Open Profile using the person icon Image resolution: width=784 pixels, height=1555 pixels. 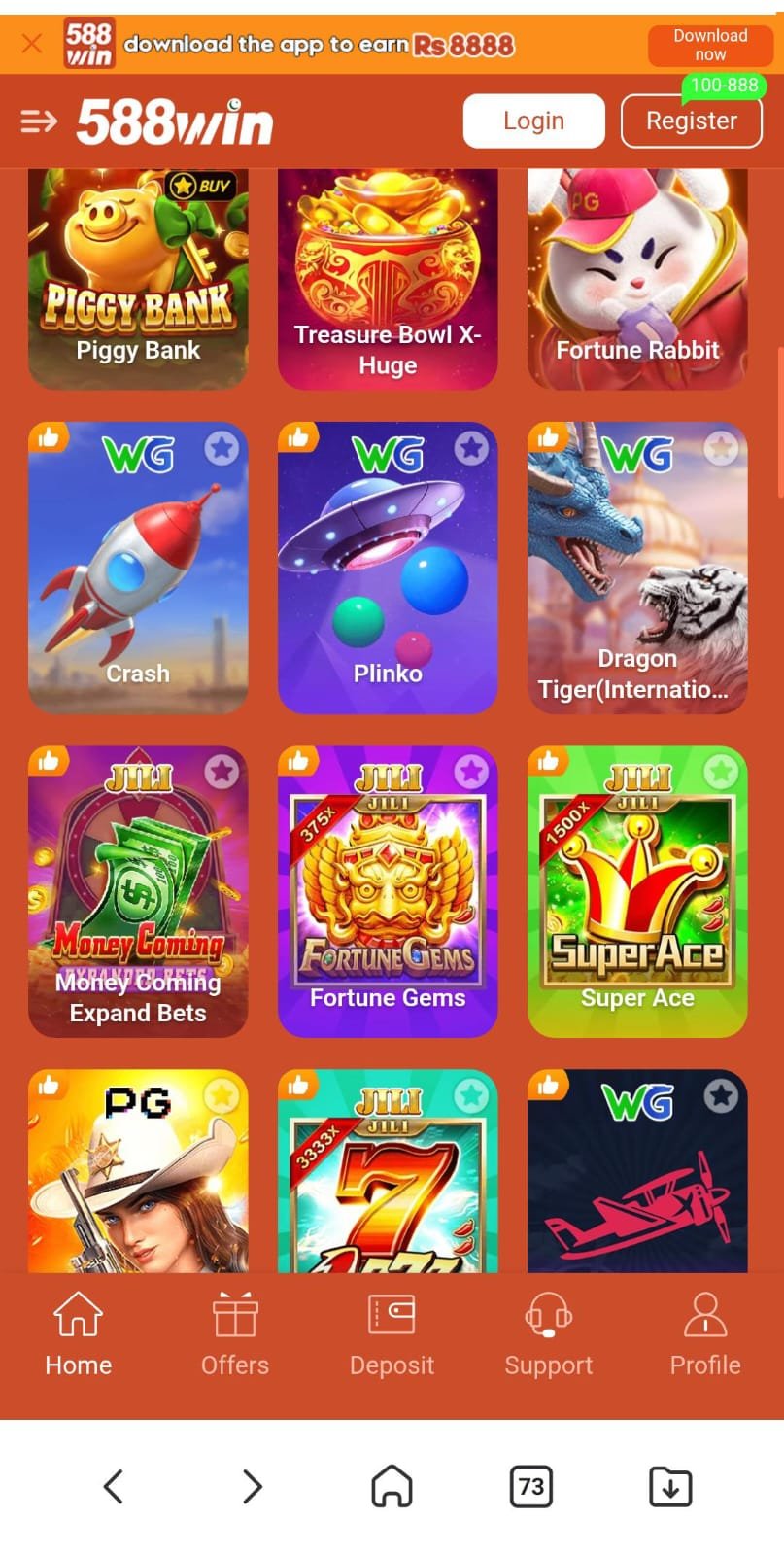[x=705, y=1314]
